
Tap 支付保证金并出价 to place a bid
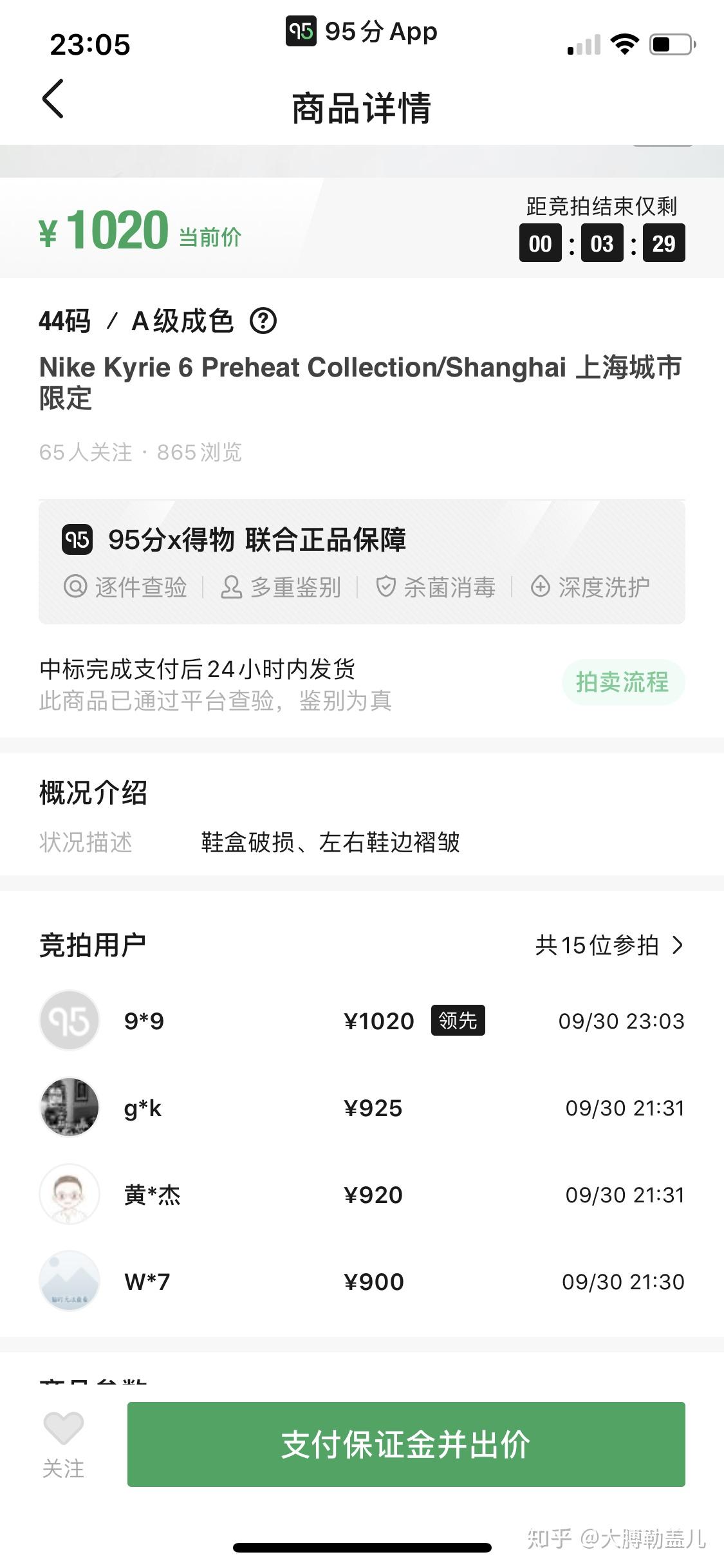[x=405, y=1444]
